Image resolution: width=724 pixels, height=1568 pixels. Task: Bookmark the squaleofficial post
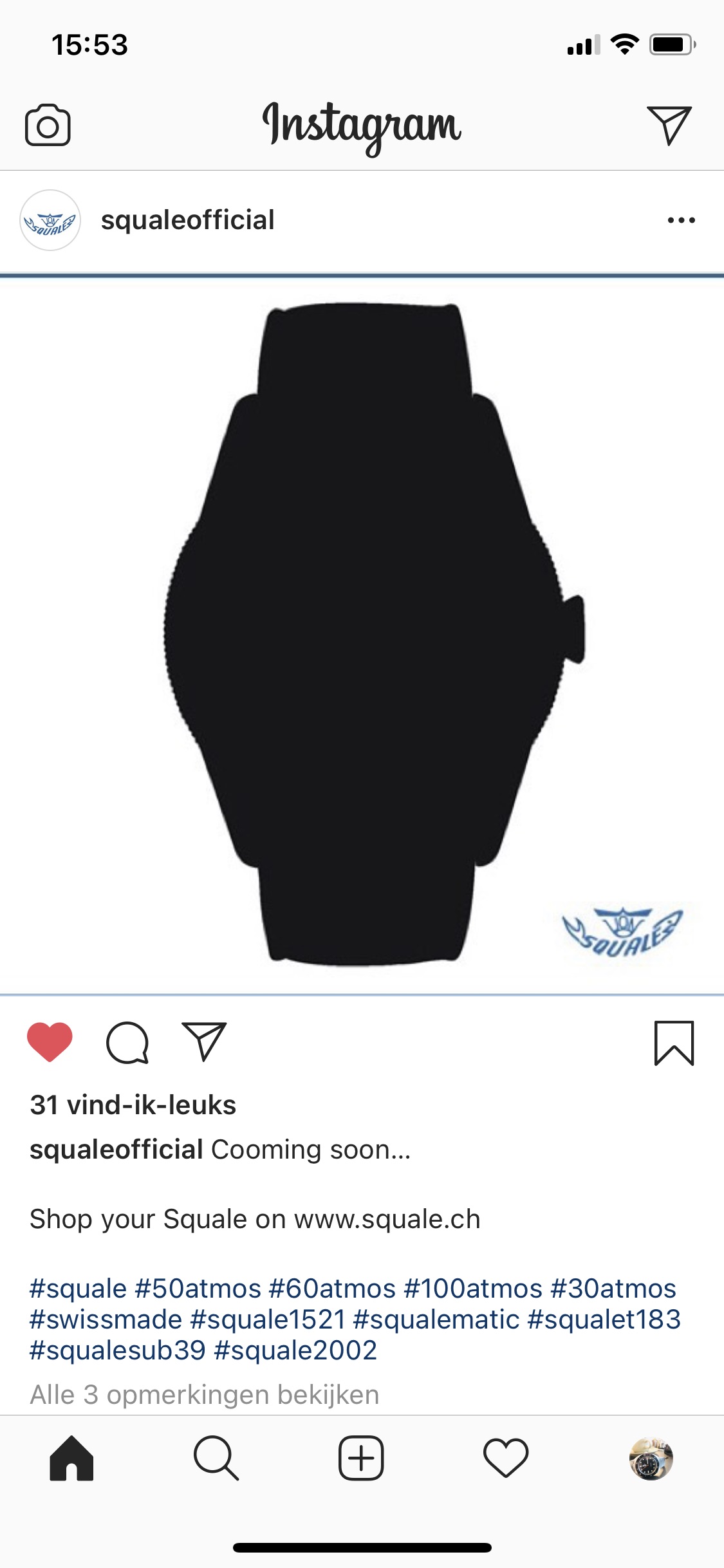point(674,1043)
